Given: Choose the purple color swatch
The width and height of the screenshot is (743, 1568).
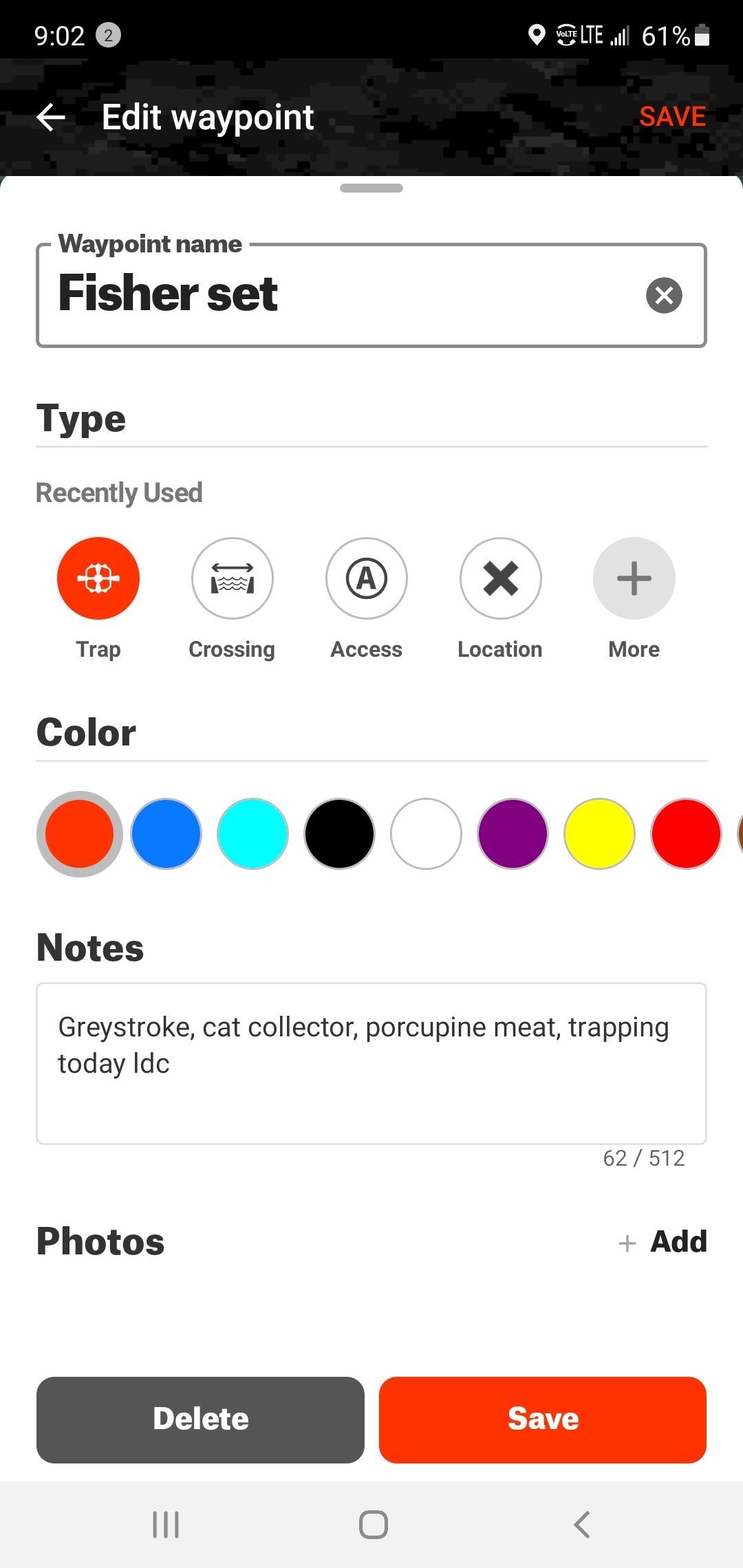Looking at the screenshot, I should (513, 834).
